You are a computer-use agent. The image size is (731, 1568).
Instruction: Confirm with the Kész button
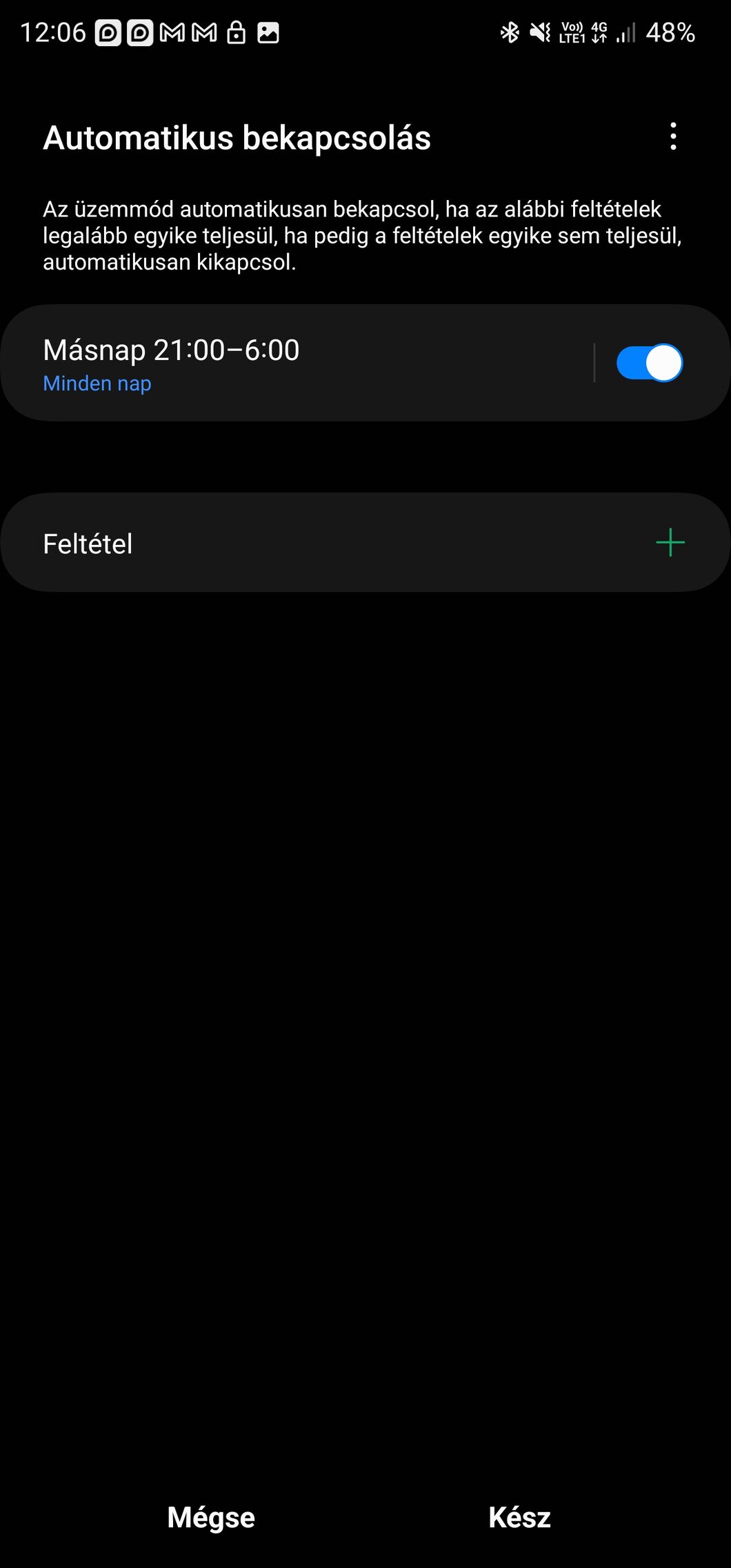pyautogui.click(x=519, y=1517)
